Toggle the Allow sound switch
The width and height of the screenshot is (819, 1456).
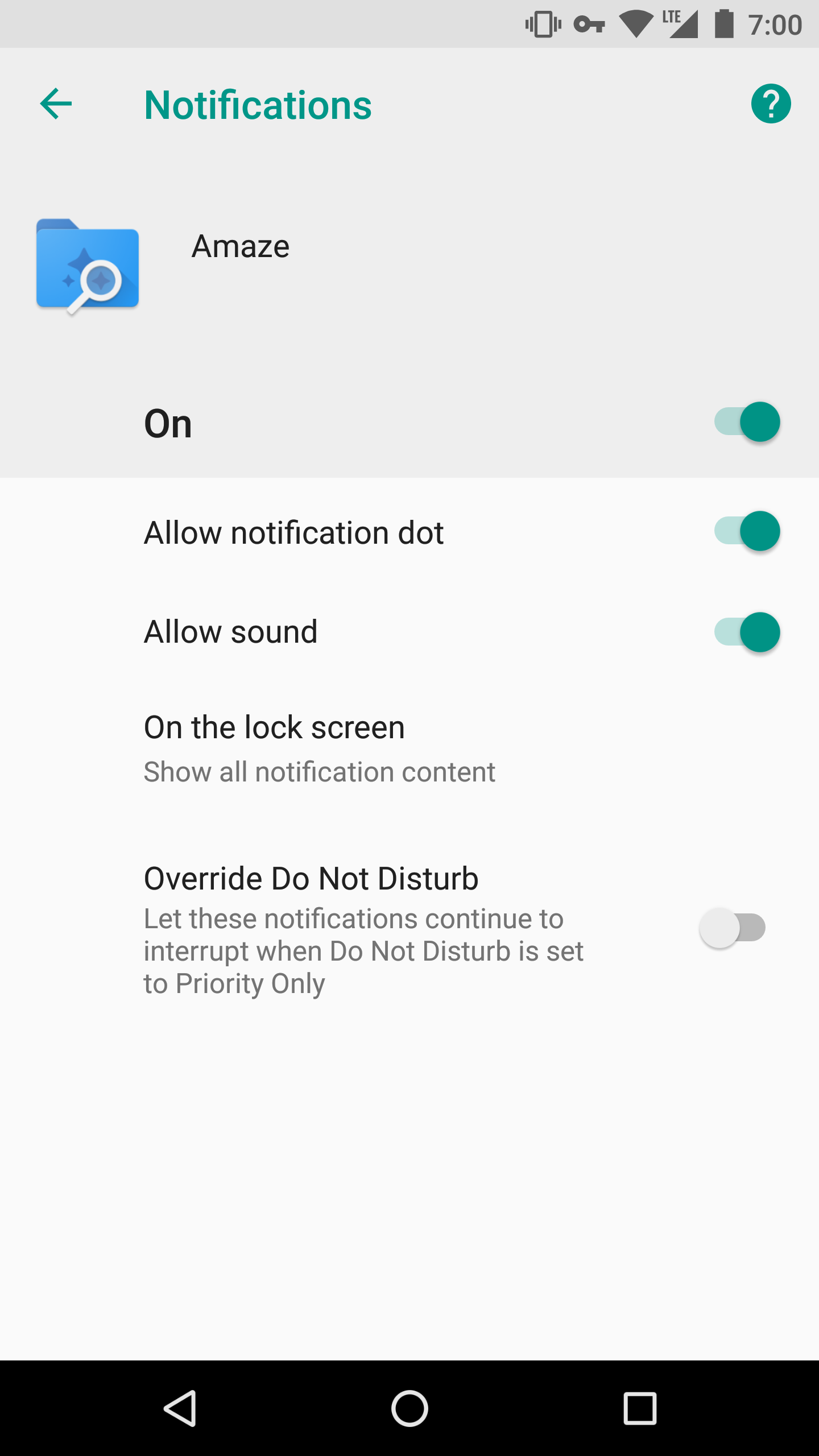click(x=747, y=632)
